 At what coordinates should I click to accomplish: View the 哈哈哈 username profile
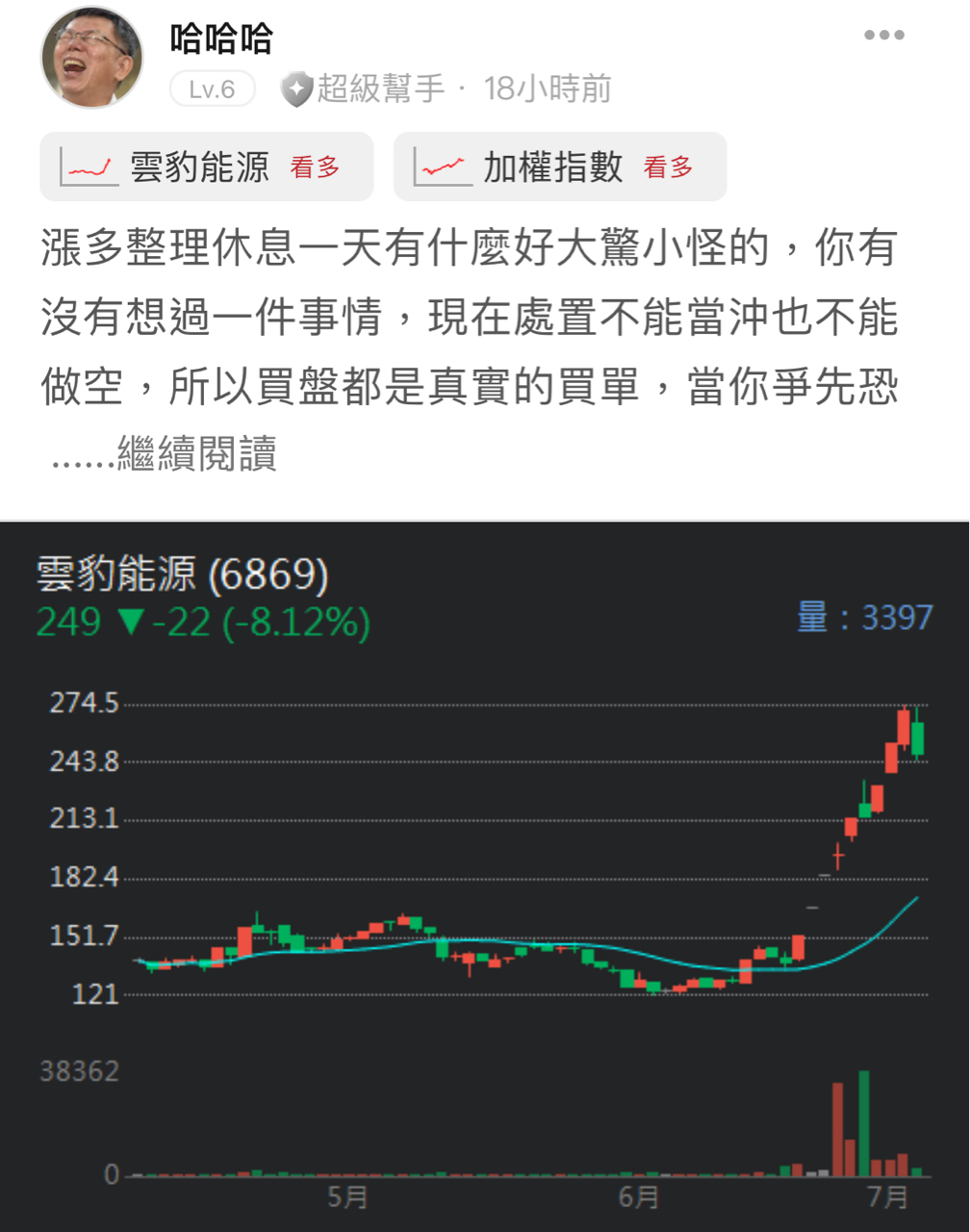coord(221,38)
